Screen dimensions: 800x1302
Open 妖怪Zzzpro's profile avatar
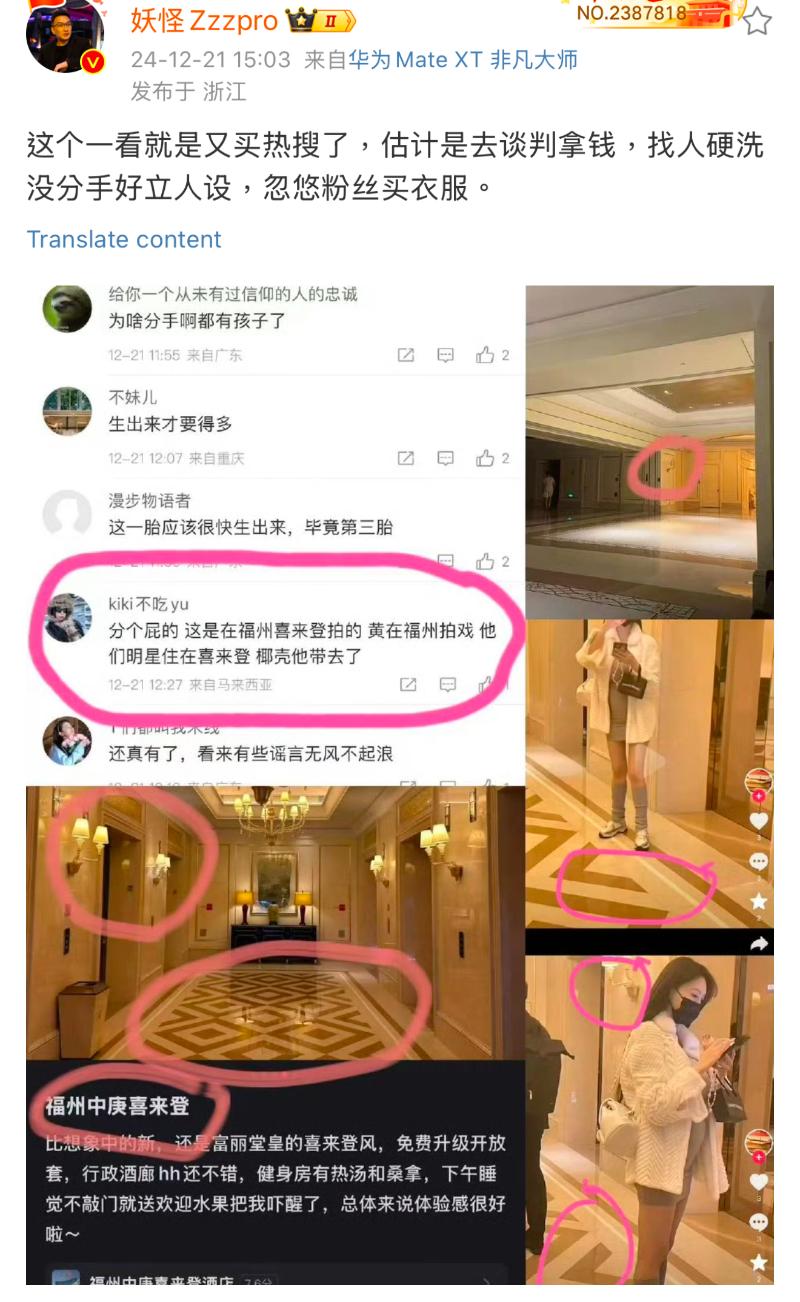65,35
